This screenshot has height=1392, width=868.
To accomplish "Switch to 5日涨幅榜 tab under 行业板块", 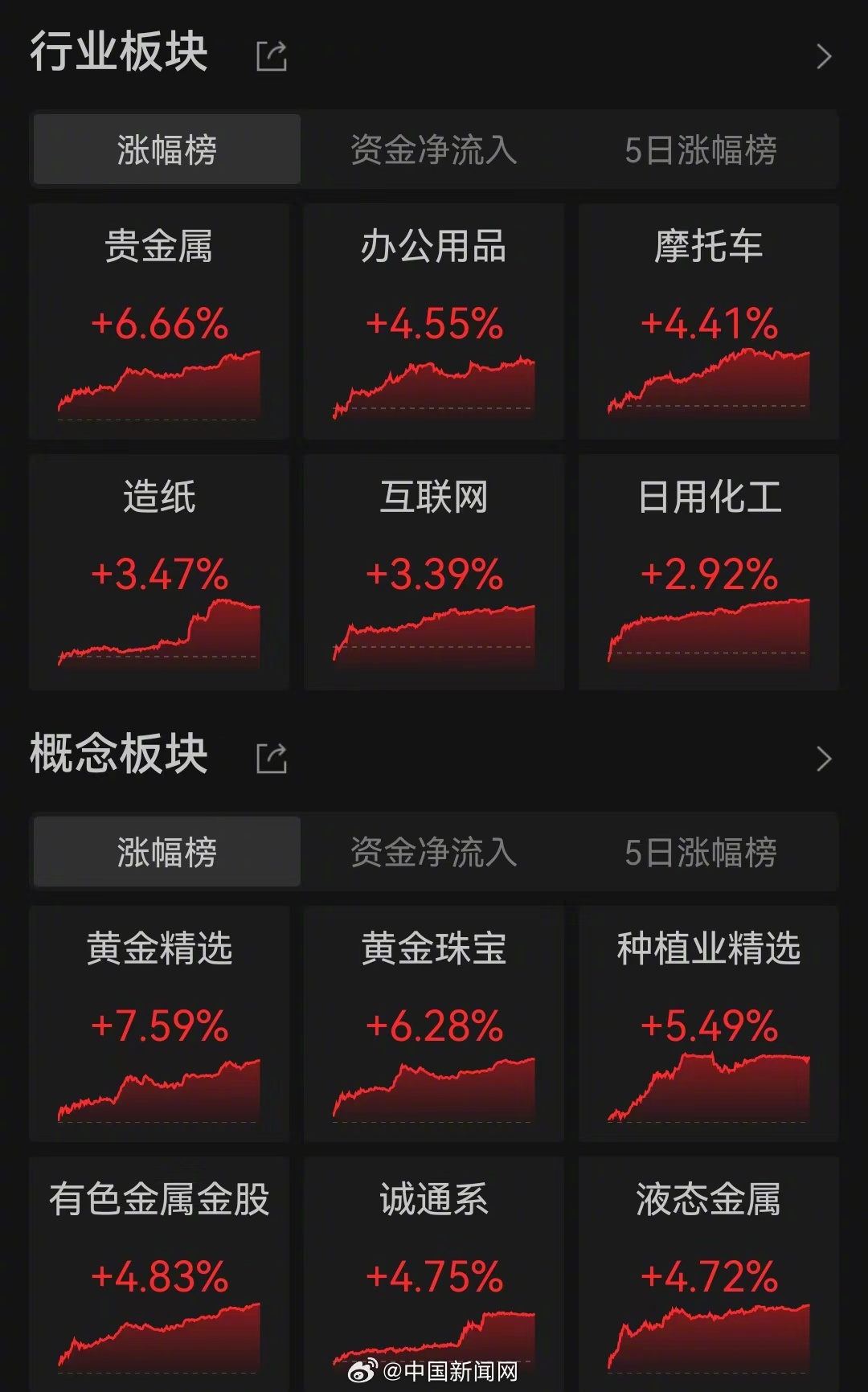I will tap(702, 149).
